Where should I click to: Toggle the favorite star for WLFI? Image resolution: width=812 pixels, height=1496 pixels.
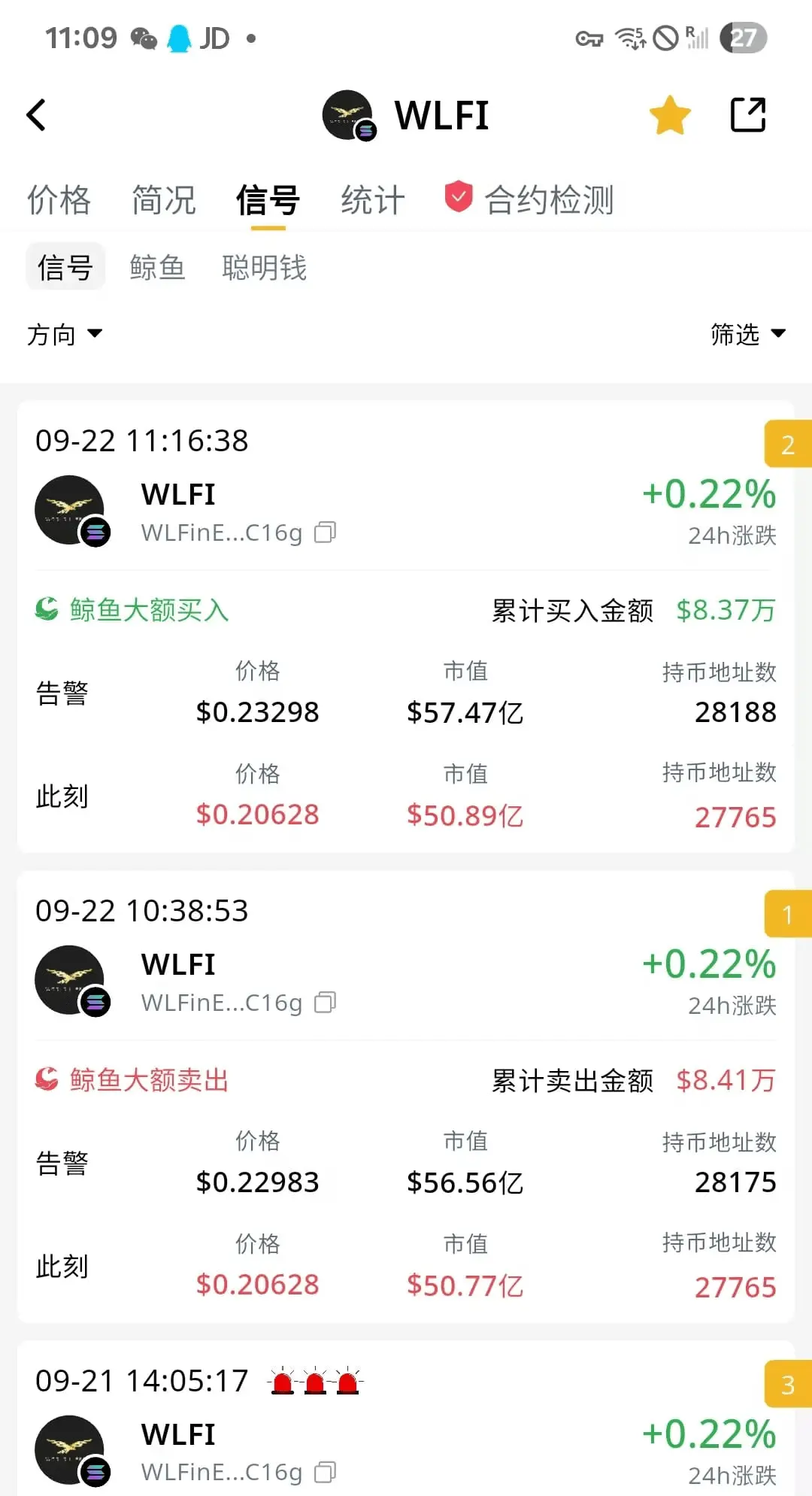pyautogui.click(x=669, y=115)
